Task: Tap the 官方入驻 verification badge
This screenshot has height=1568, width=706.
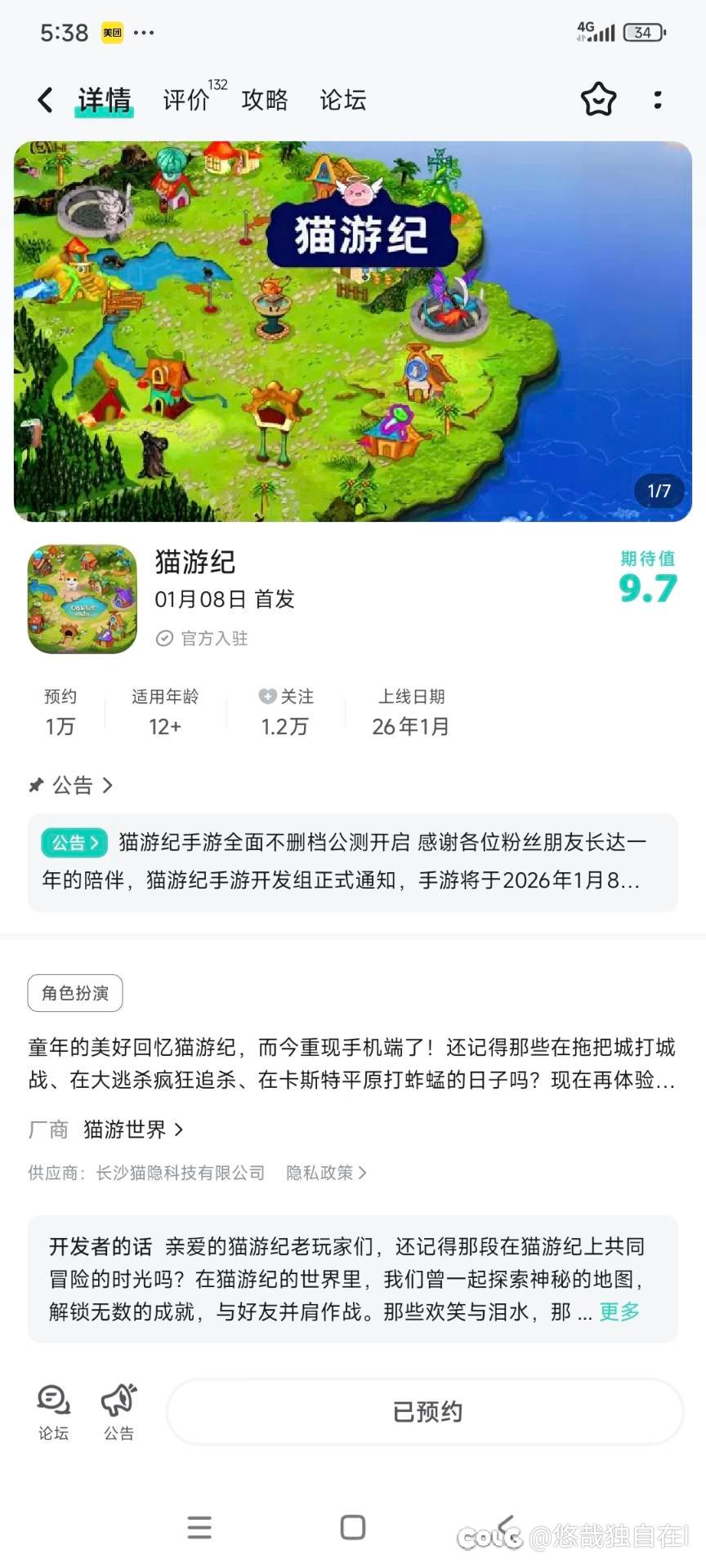Action: pos(201,639)
